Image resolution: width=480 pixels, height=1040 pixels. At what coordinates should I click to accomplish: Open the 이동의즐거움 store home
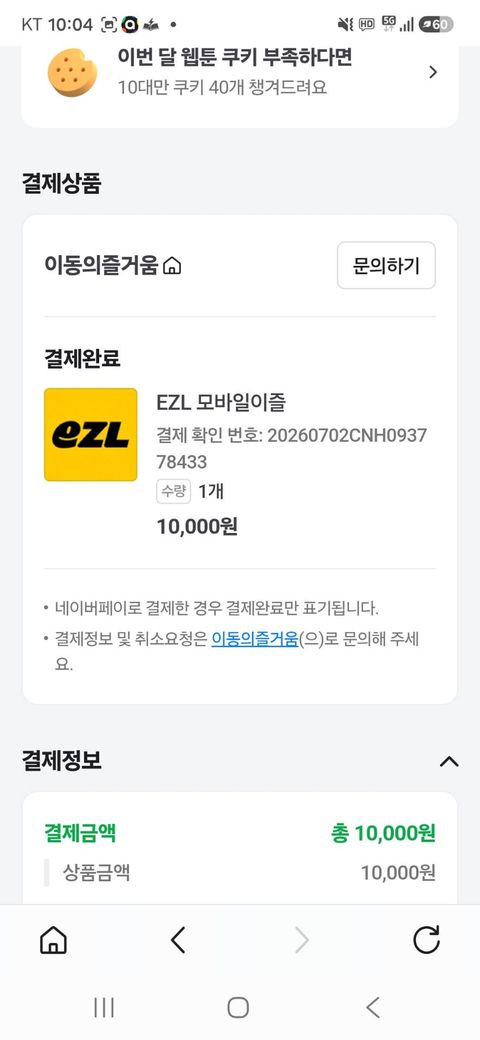coord(113,266)
